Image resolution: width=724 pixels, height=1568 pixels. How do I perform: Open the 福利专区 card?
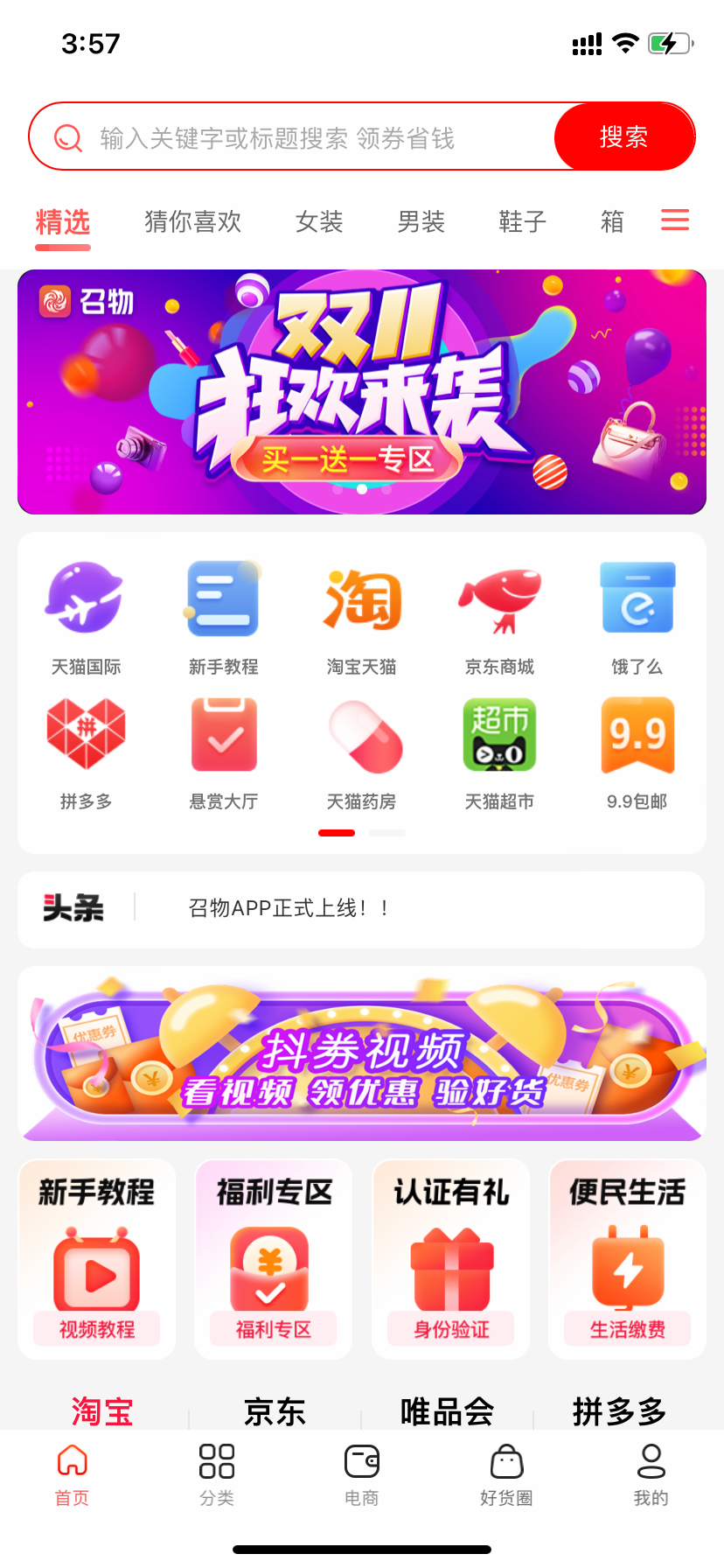[274, 1260]
